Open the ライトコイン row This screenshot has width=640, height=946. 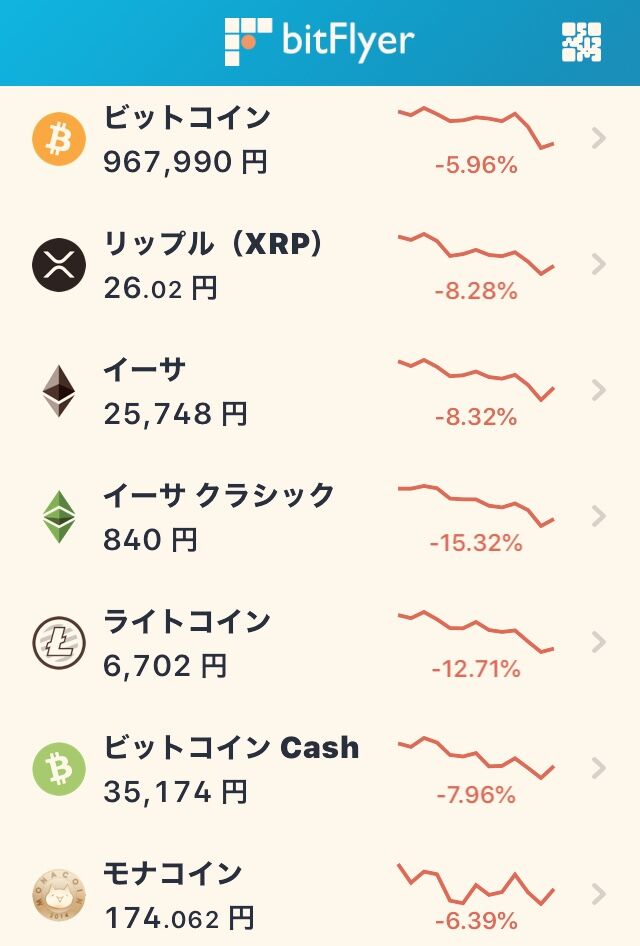tap(320, 643)
